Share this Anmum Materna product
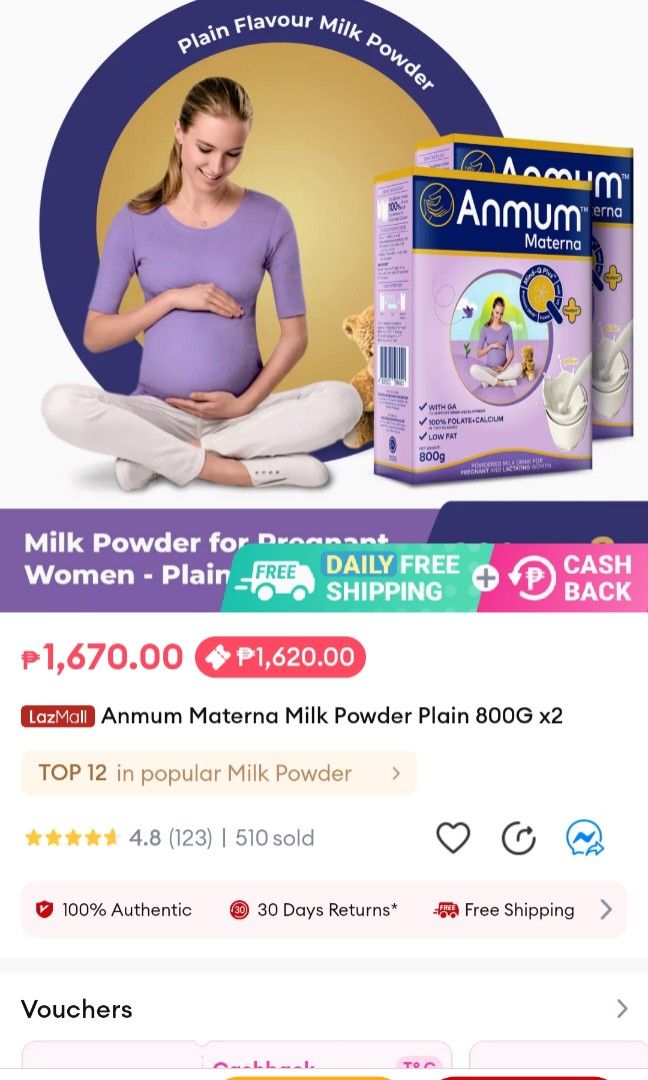The height and width of the screenshot is (1080, 648). pos(518,837)
